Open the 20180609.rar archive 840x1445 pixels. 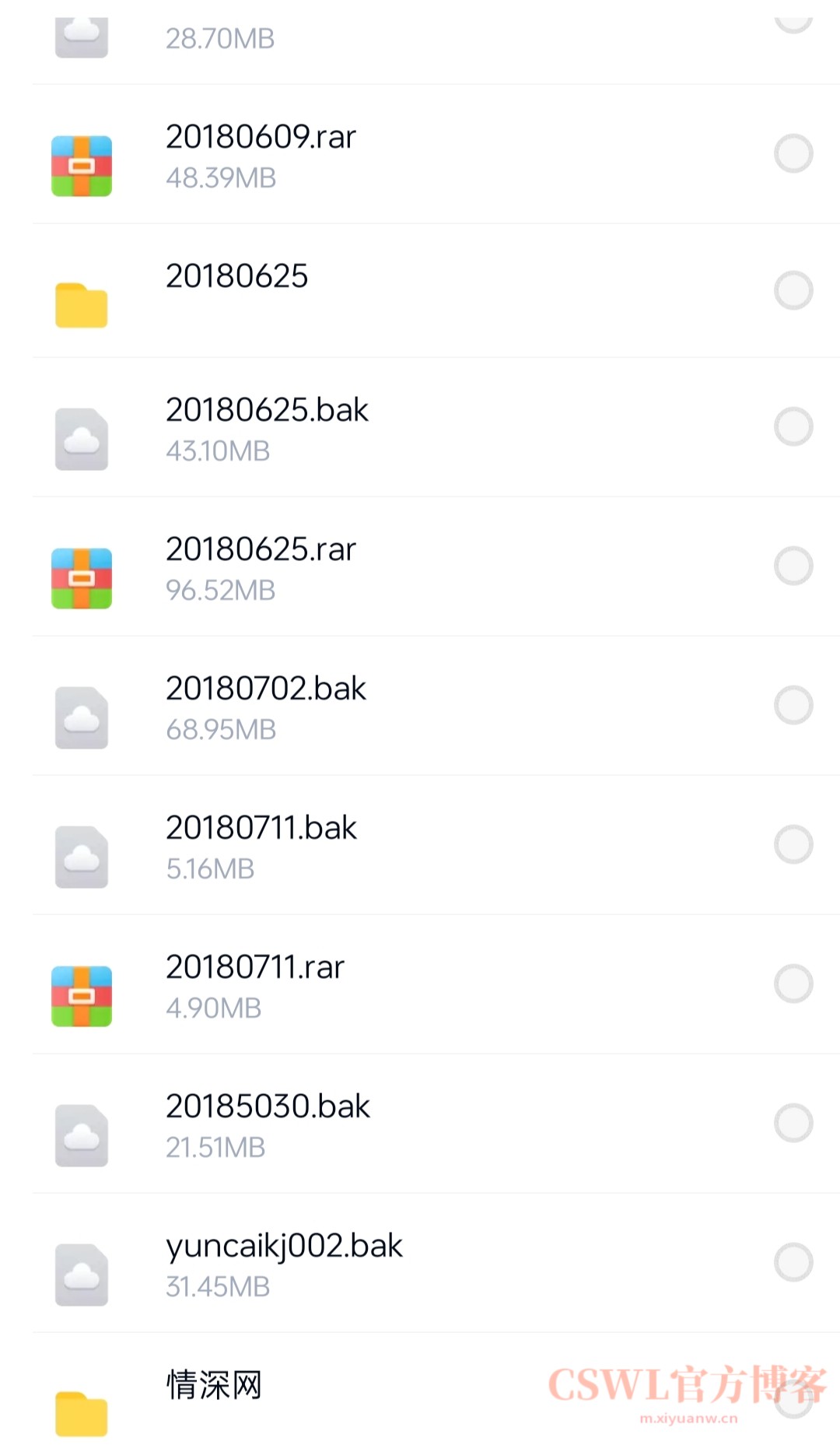261,138
